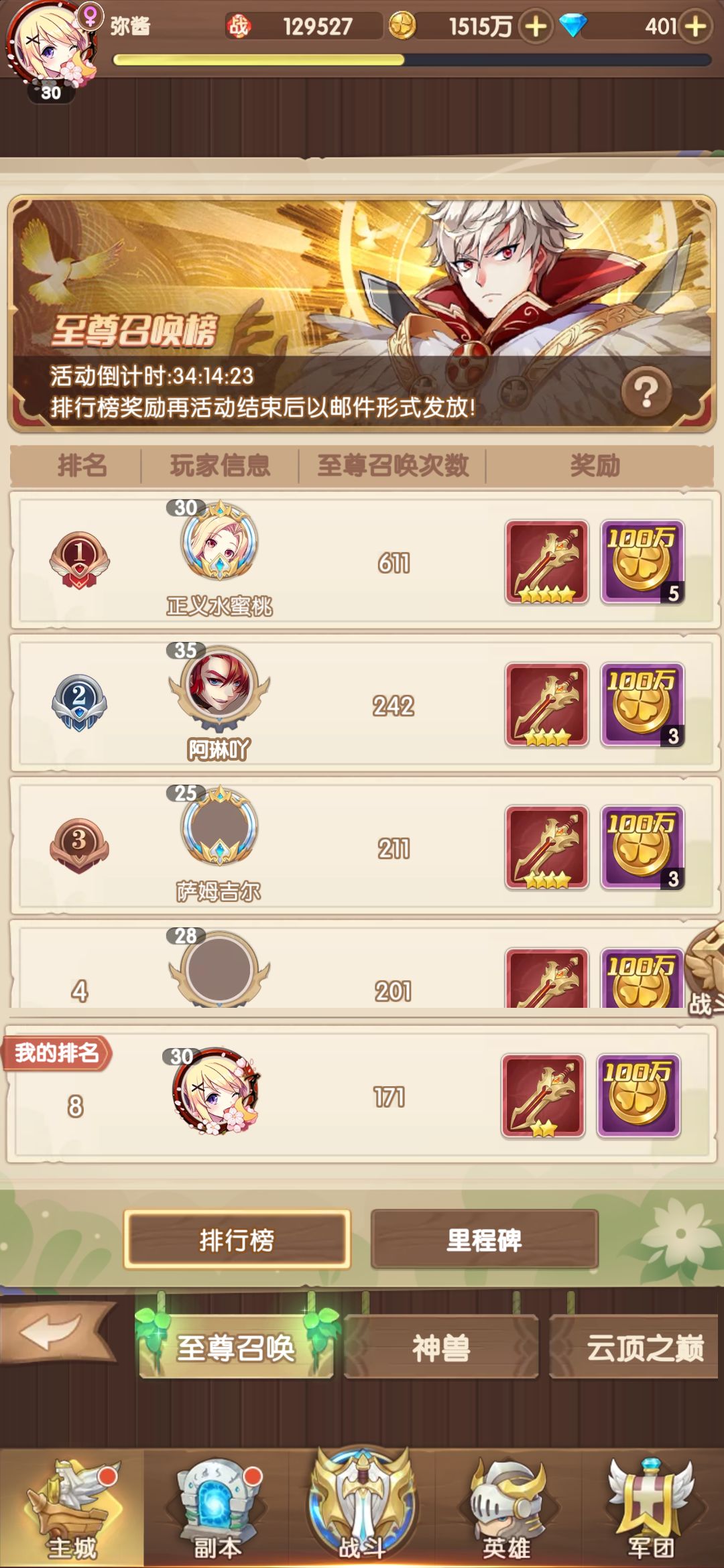Open 军团 in bottom navigation
Viewport: 724px width, 1568px height.
coord(652,1508)
